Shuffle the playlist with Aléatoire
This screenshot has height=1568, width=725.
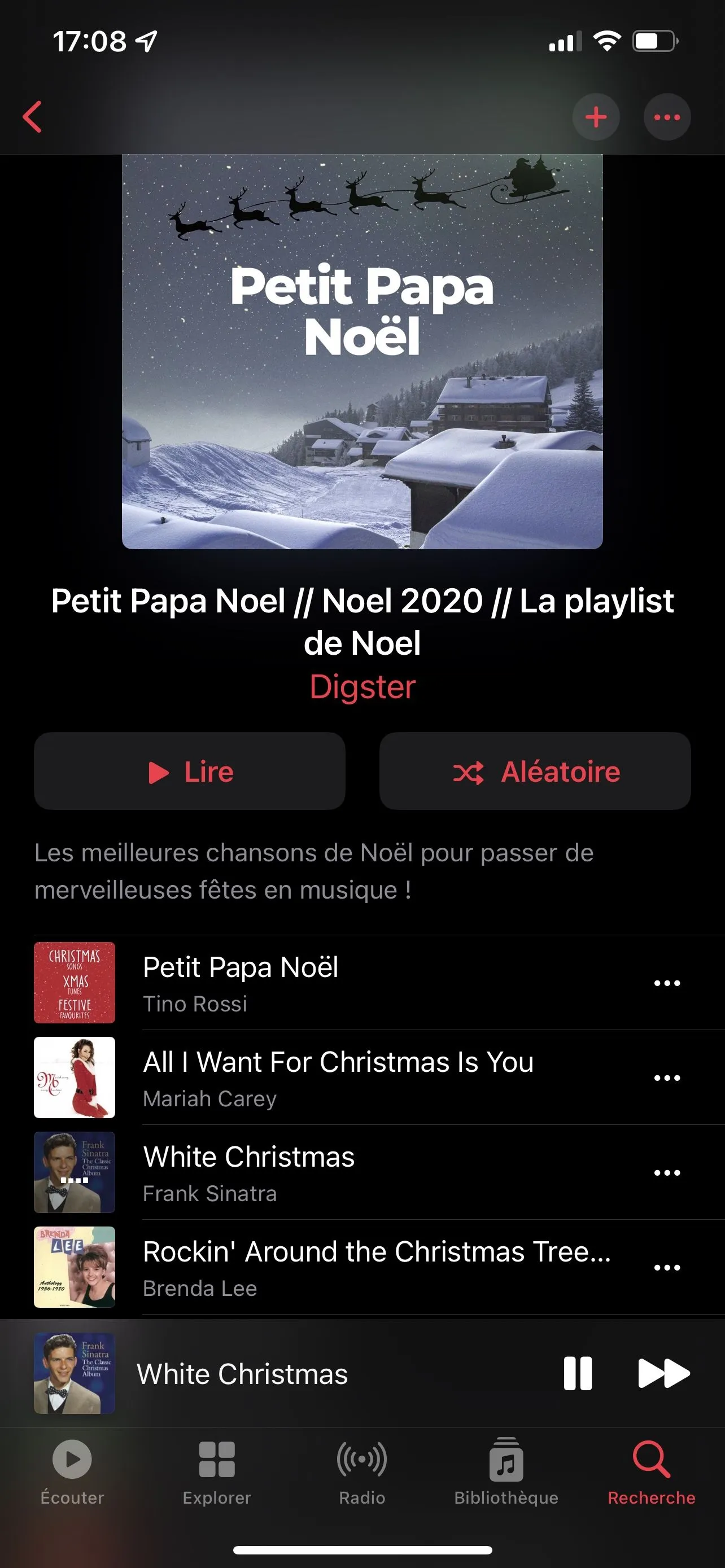(535, 771)
